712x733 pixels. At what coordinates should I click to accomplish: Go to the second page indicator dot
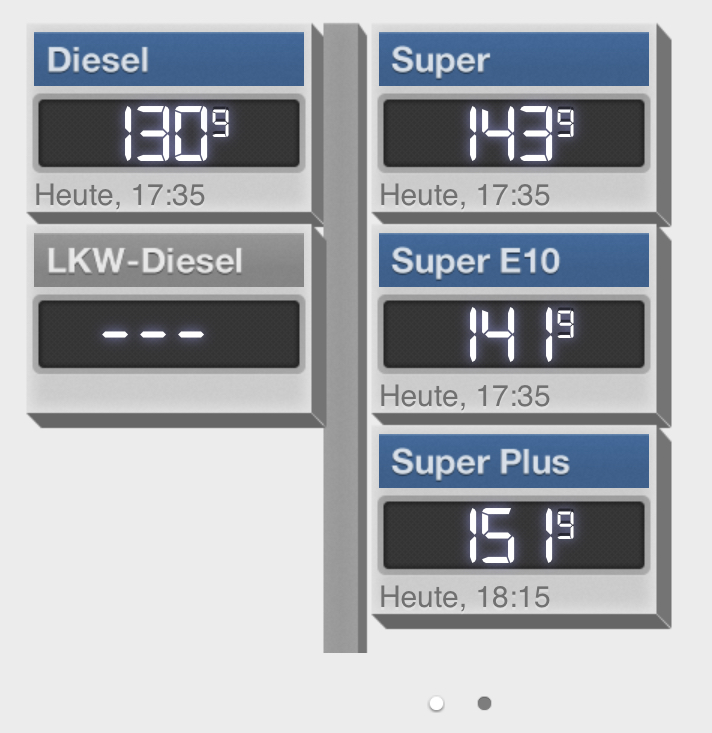coord(484,704)
